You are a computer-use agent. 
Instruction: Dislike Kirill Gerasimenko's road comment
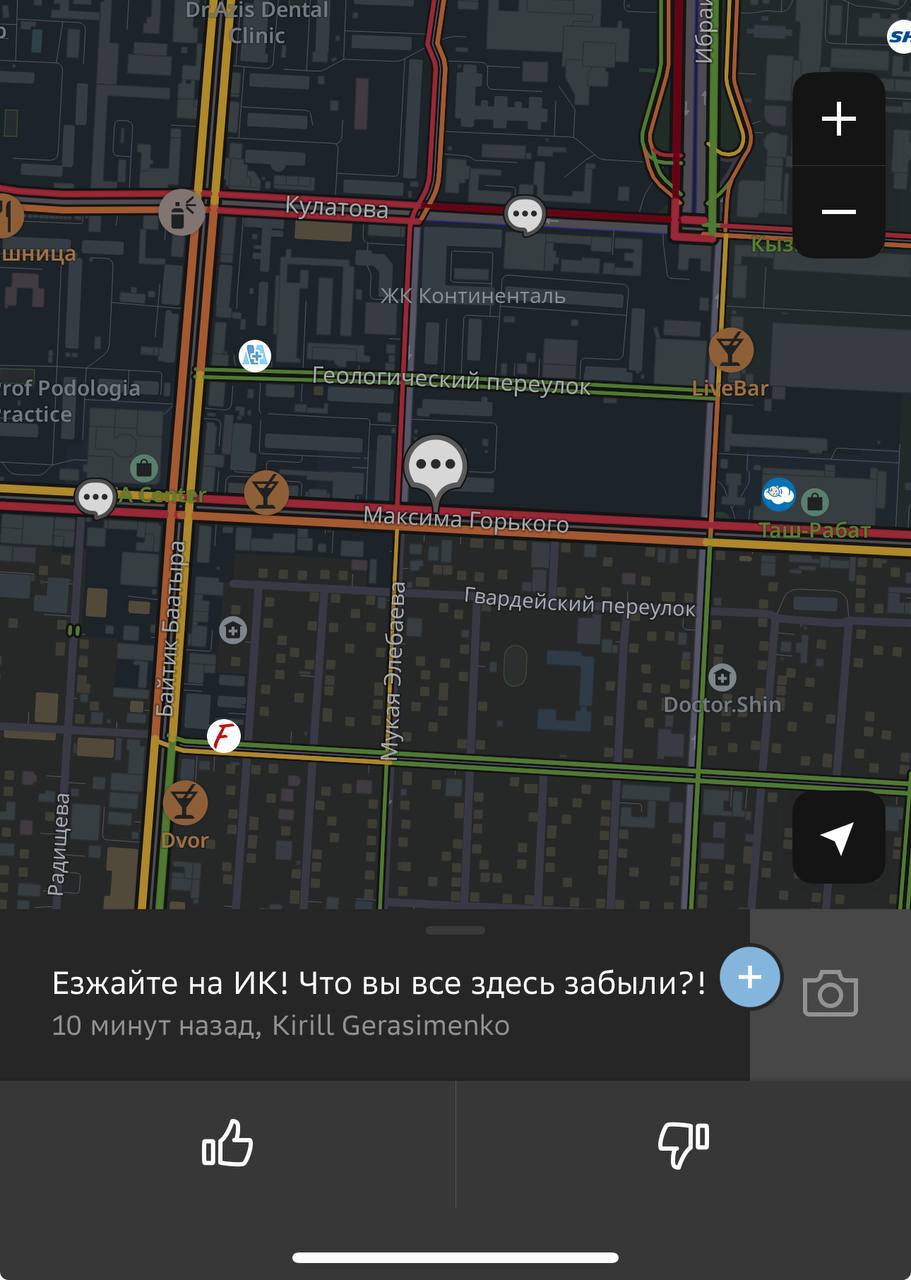point(683,1143)
